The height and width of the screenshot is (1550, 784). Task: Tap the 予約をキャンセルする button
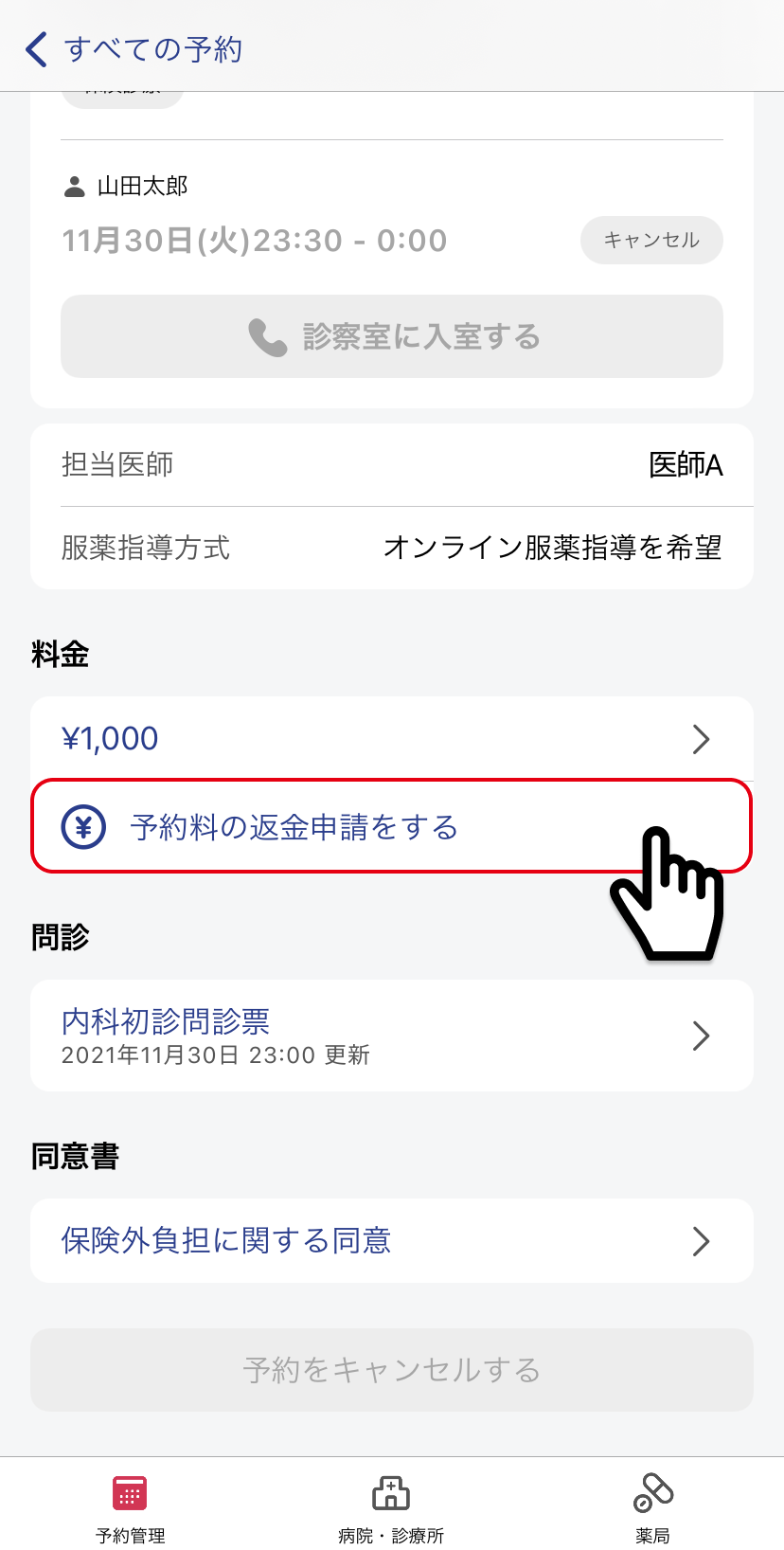point(392,1369)
